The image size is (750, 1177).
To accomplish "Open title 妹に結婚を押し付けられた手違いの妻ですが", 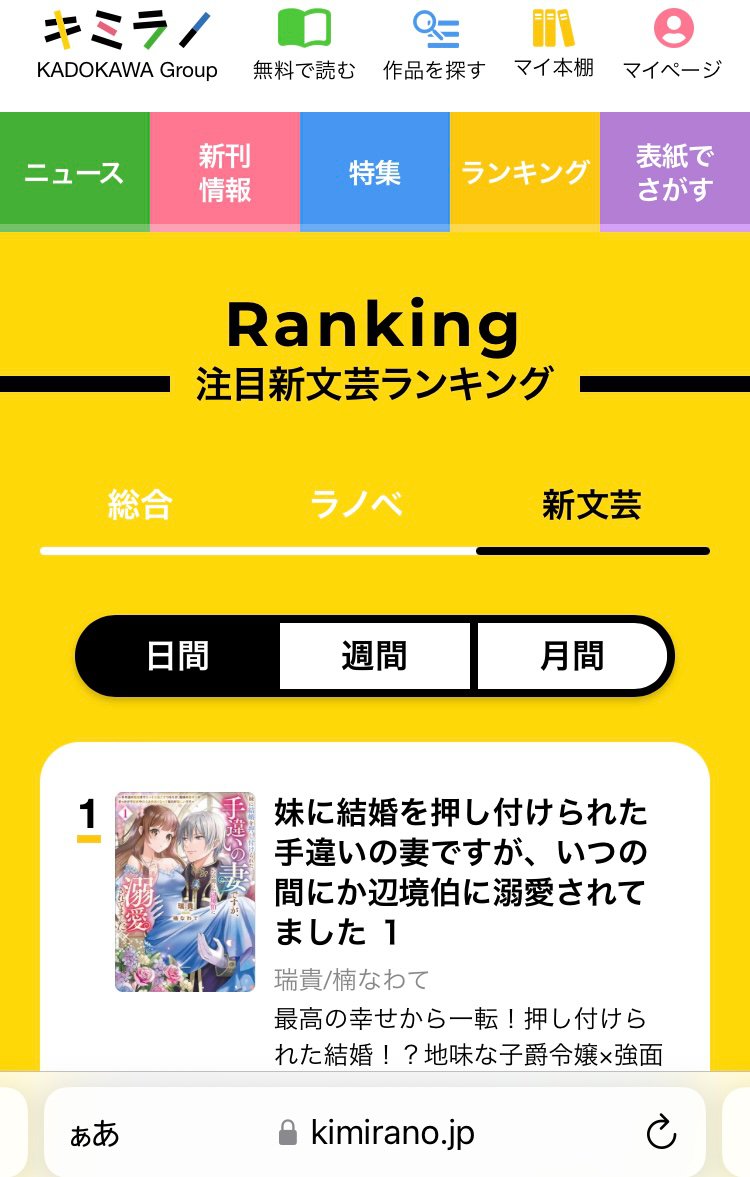I will point(460,872).
